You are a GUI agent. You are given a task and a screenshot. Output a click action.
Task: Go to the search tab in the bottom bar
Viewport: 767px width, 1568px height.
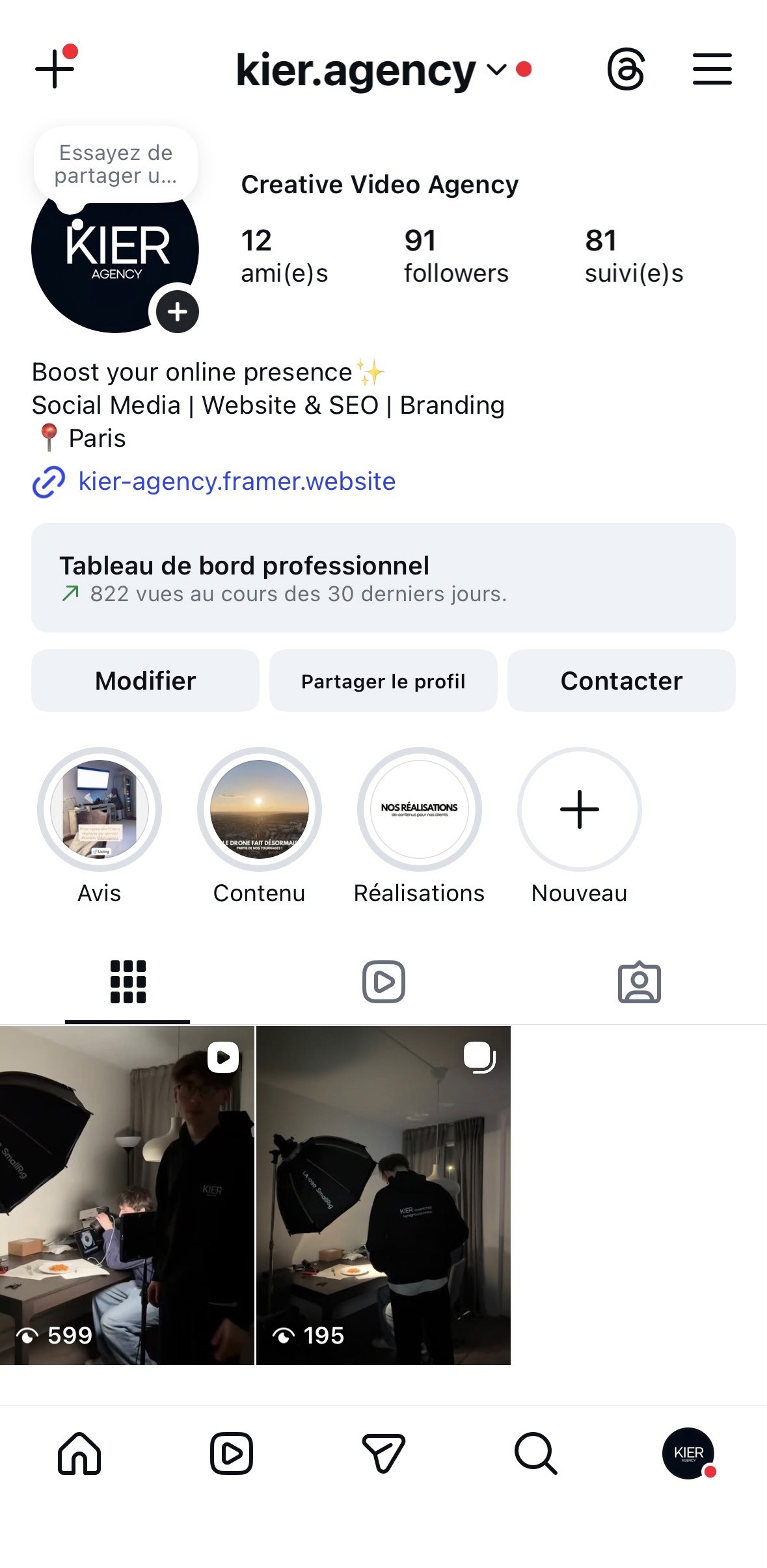pyautogui.click(x=535, y=1453)
